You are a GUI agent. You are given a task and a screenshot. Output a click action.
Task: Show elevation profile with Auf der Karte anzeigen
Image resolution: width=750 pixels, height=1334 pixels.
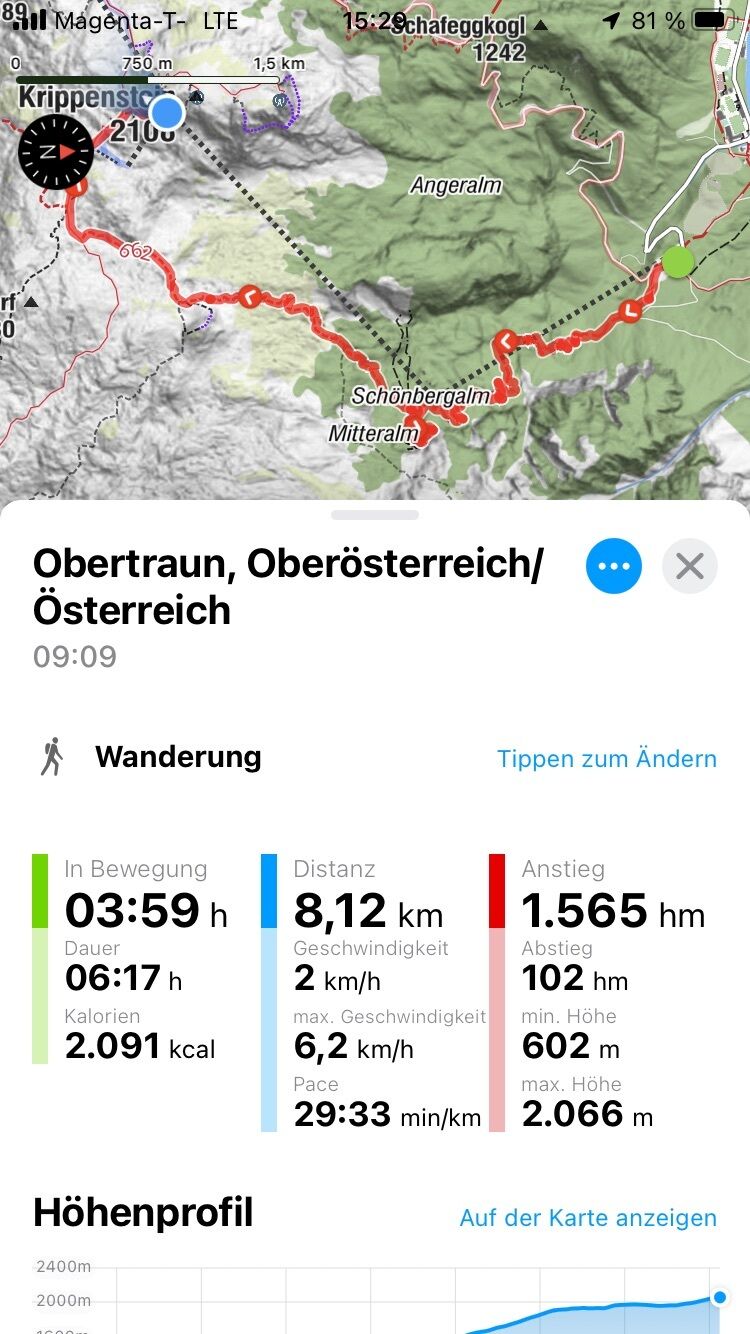588,1218
